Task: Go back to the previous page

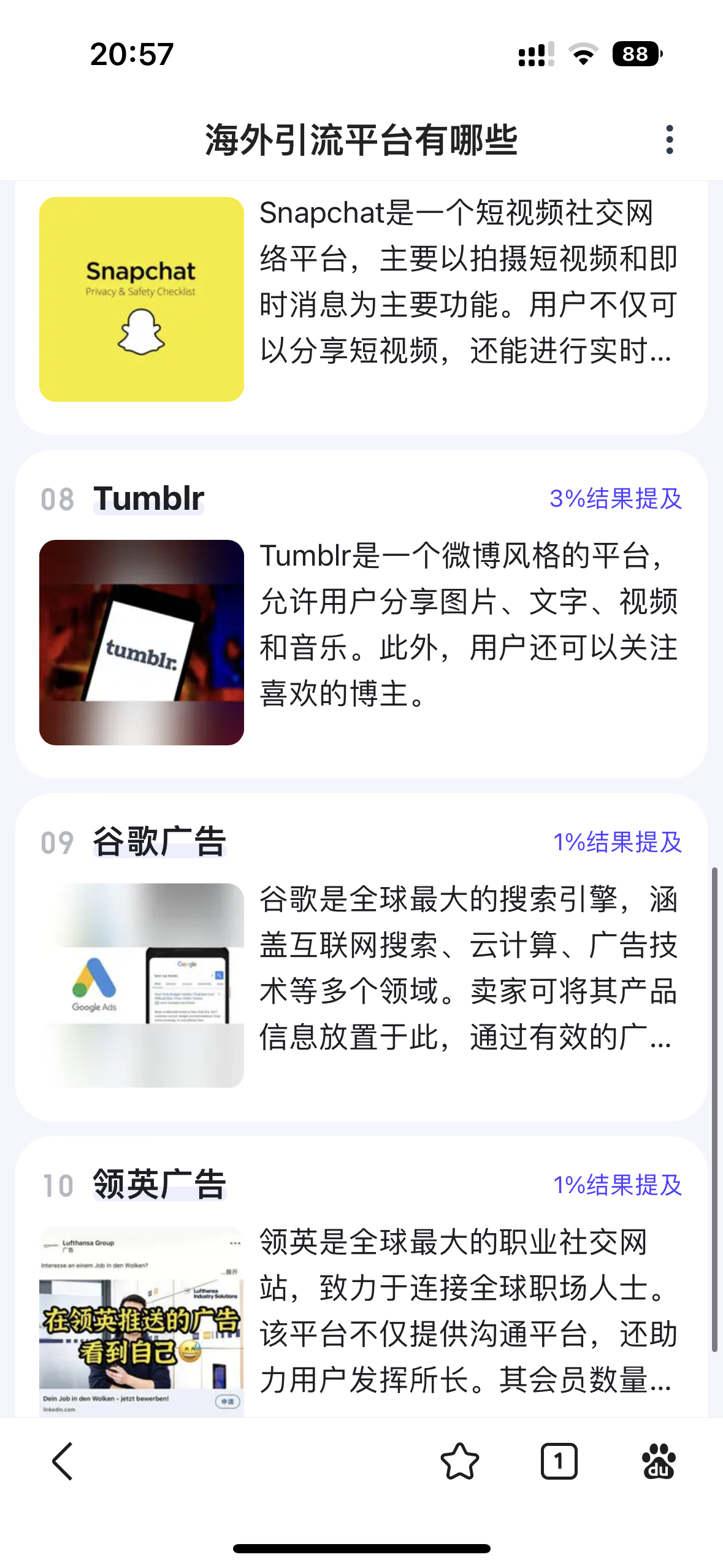Action: click(63, 1461)
